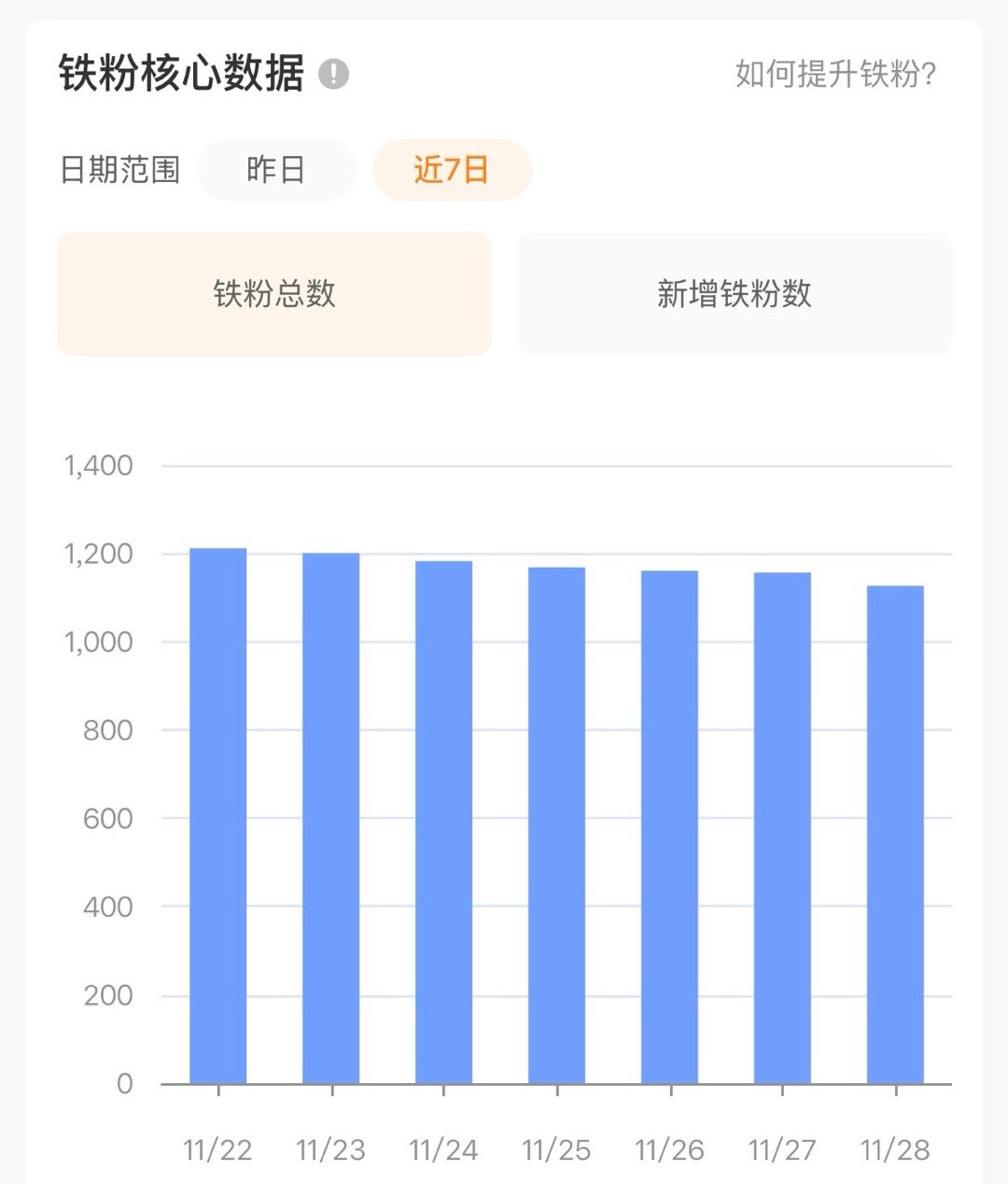This screenshot has height=1184, width=1008.
Task: Click the 铁粉核心数据 heading
Action: pos(182,73)
